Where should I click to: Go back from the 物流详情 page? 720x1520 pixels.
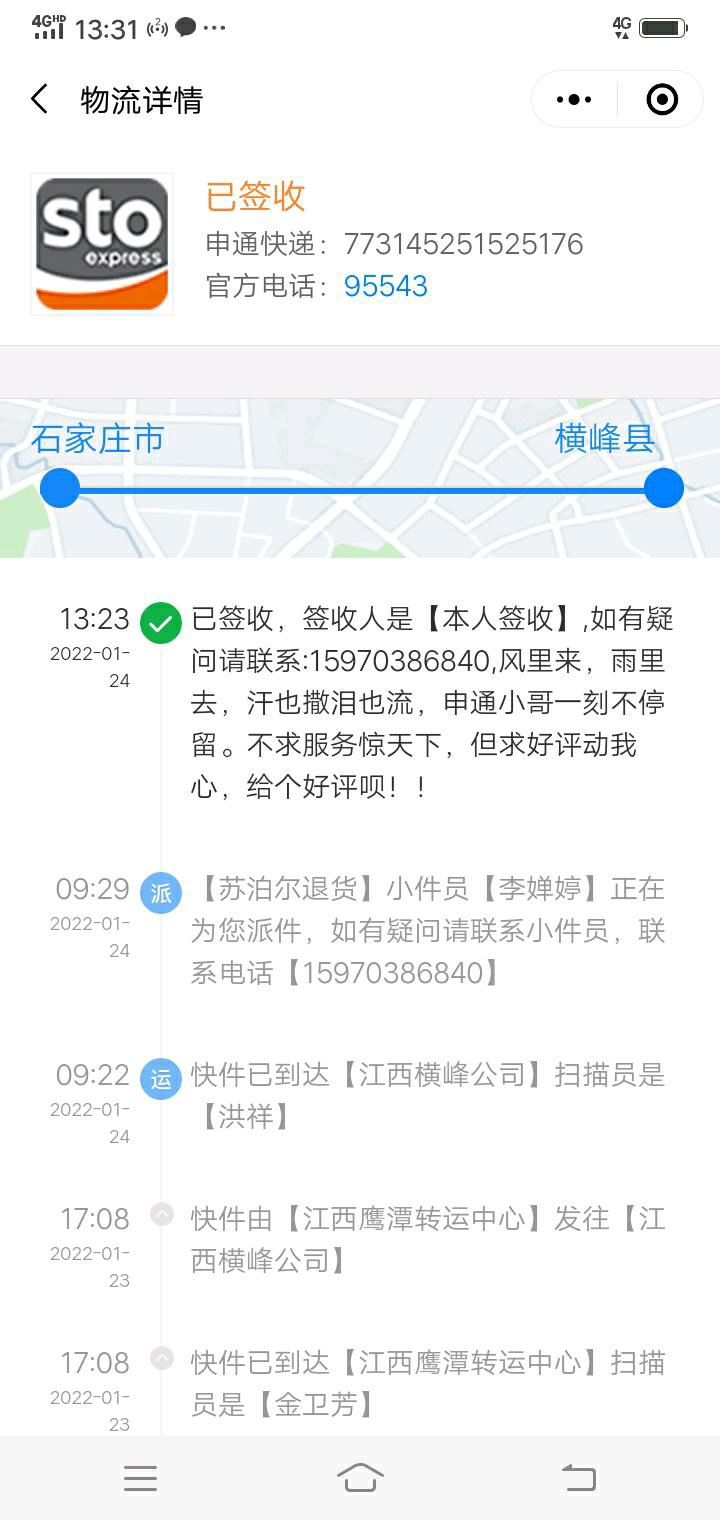point(40,99)
